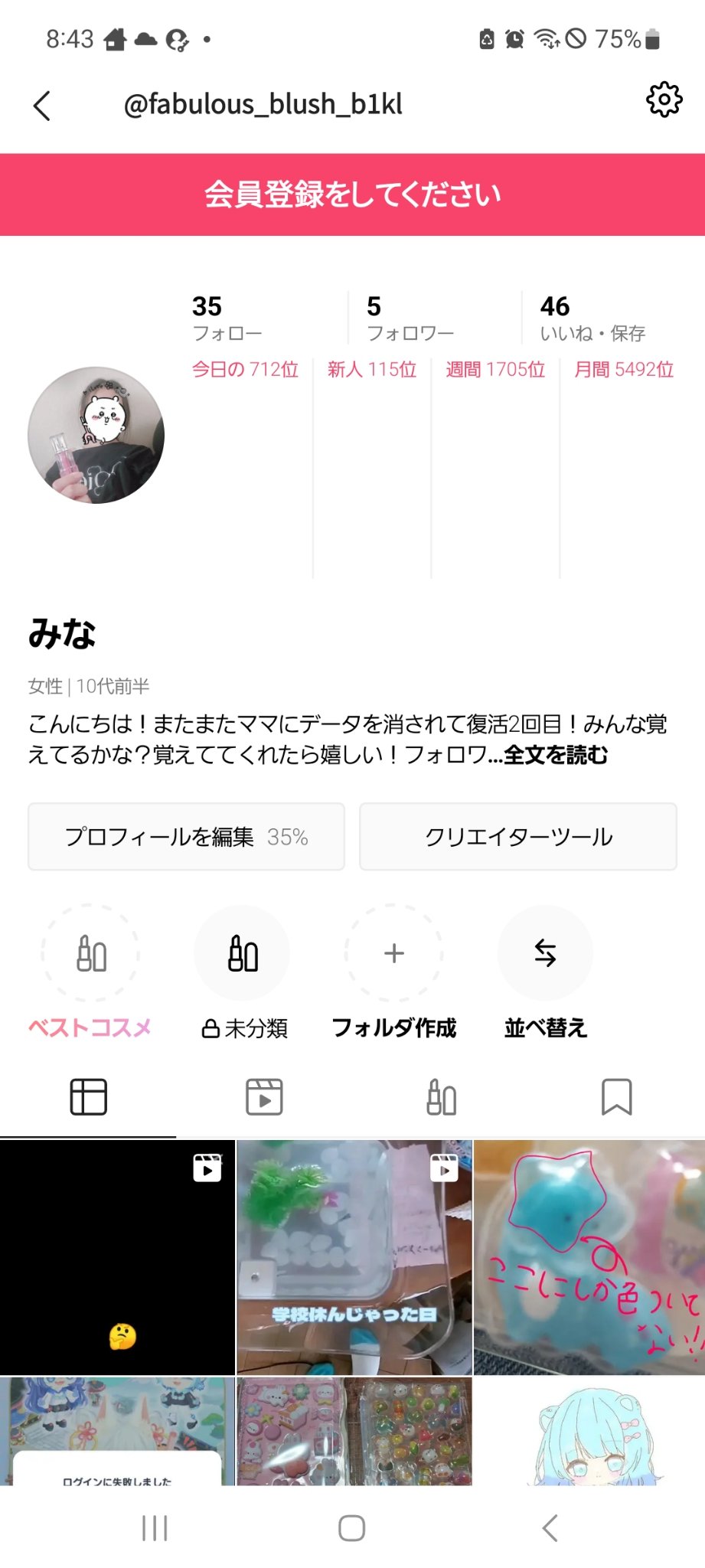Switch to the bookmarks tab

click(x=616, y=1096)
